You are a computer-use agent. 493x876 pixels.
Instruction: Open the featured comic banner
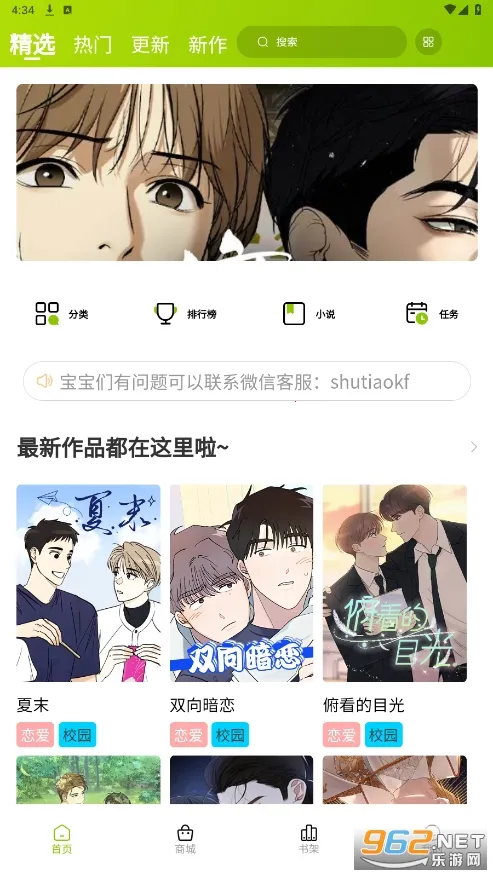(247, 172)
